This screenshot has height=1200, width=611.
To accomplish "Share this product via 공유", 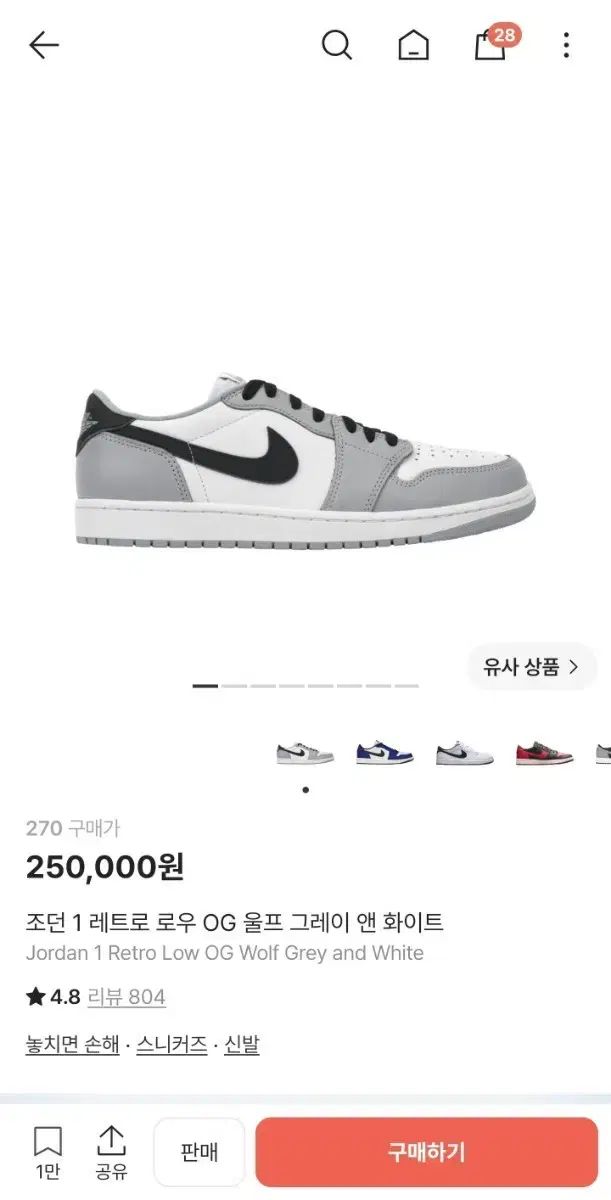I will tap(111, 1153).
